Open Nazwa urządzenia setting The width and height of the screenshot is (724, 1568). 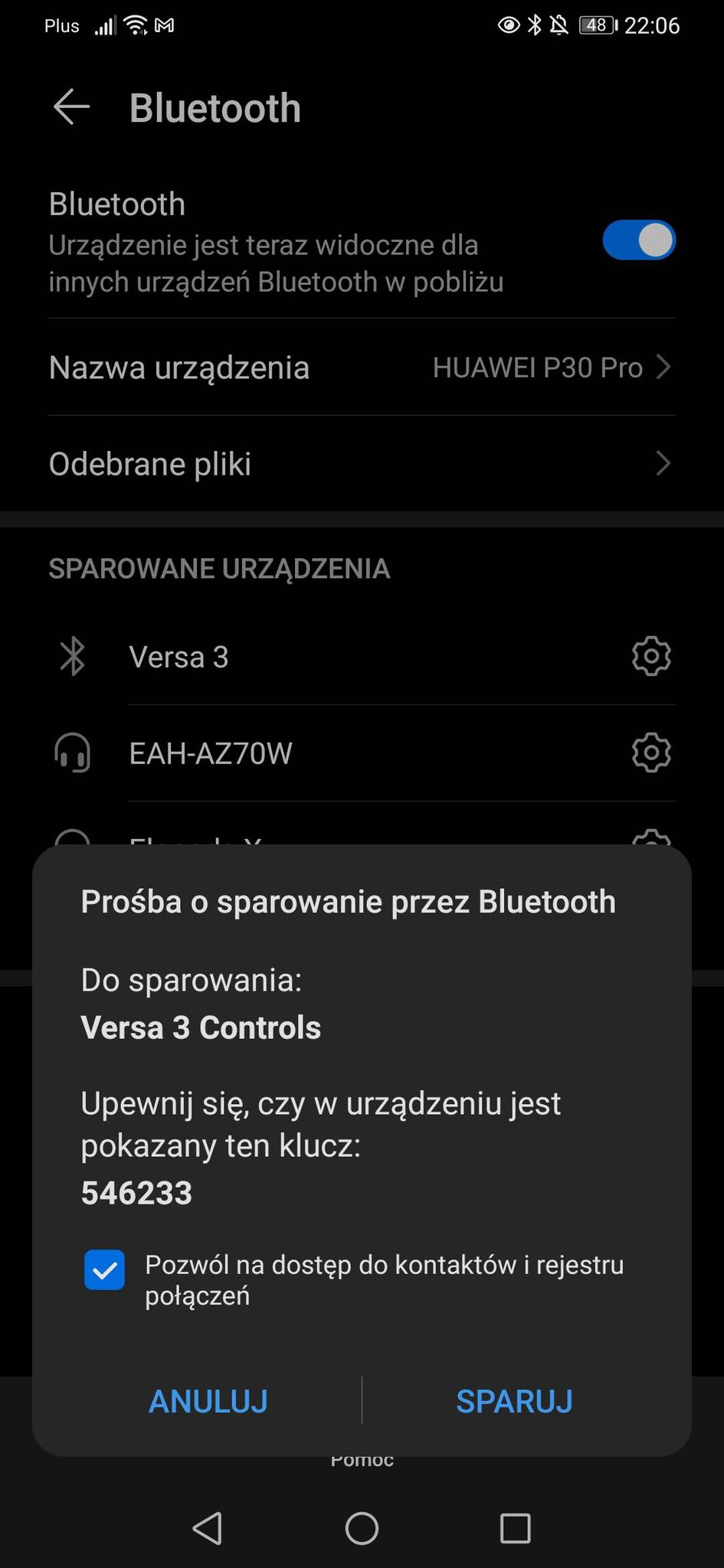coord(362,367)
